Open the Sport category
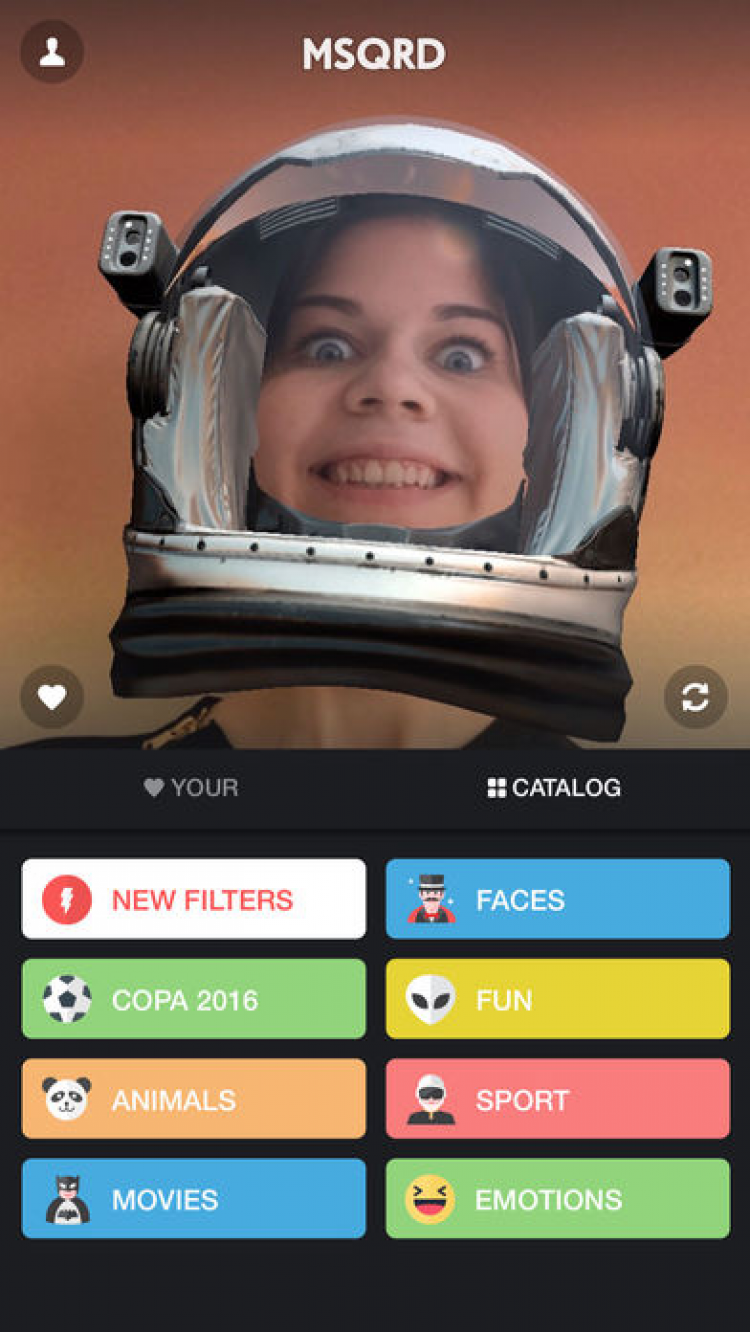 557,1099
